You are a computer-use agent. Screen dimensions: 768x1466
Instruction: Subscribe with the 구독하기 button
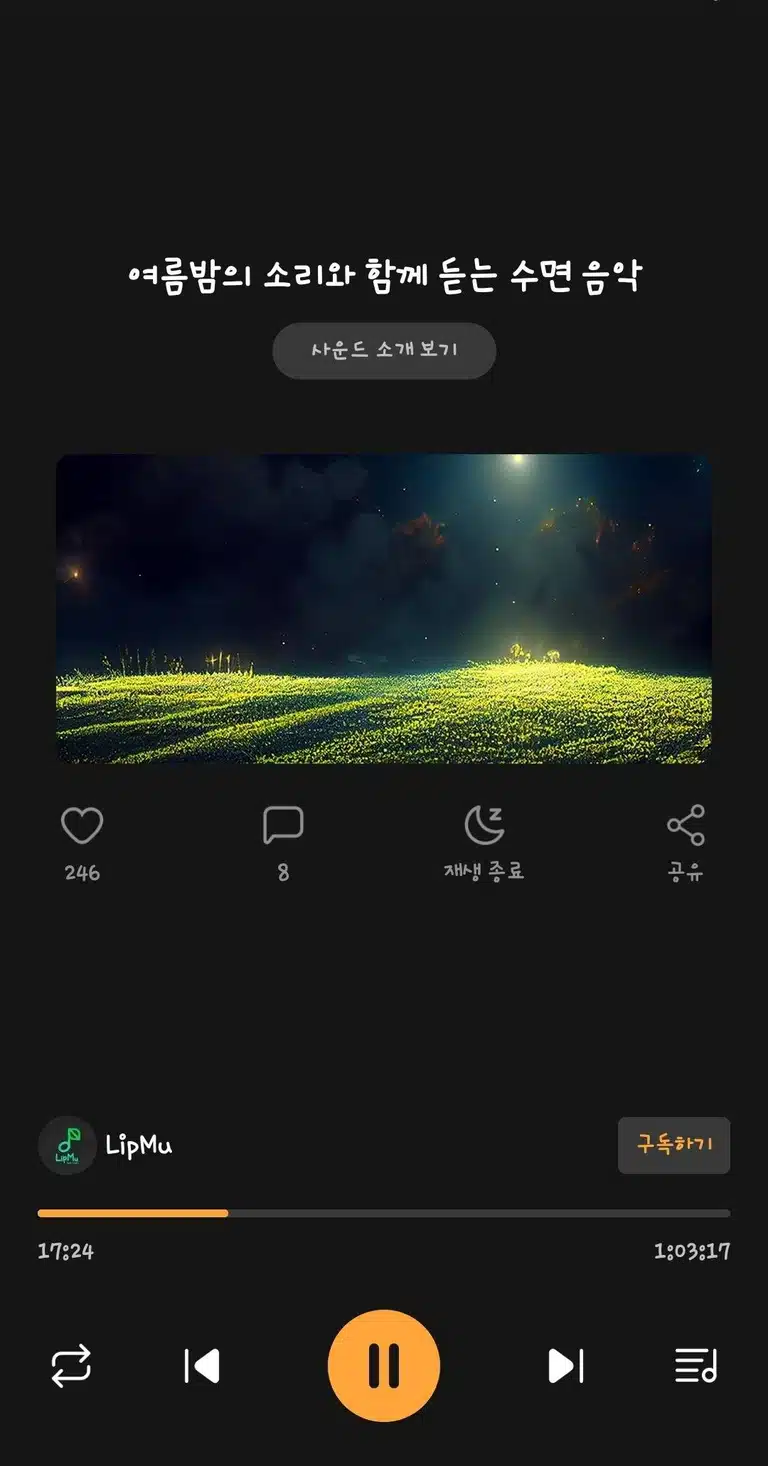click(x=674, y=1145)
